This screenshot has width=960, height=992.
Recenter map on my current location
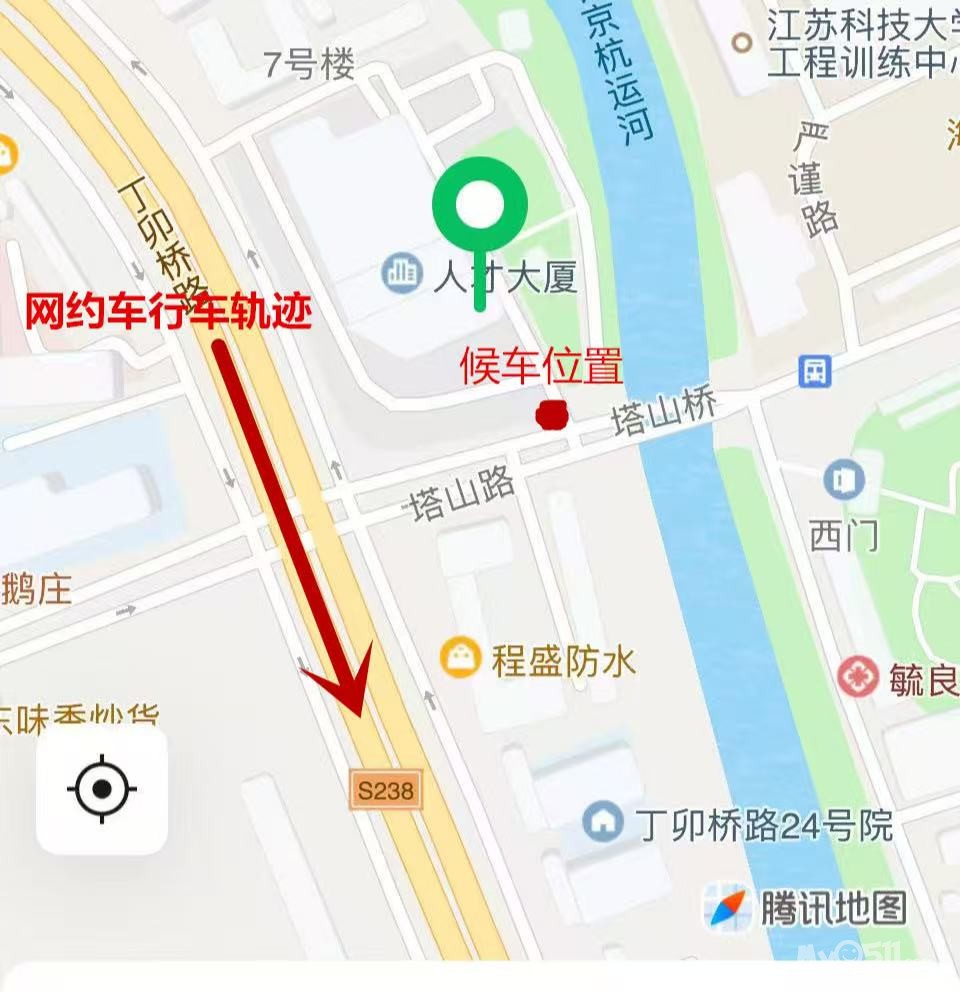pyautogui.click(x=102, y=790)
